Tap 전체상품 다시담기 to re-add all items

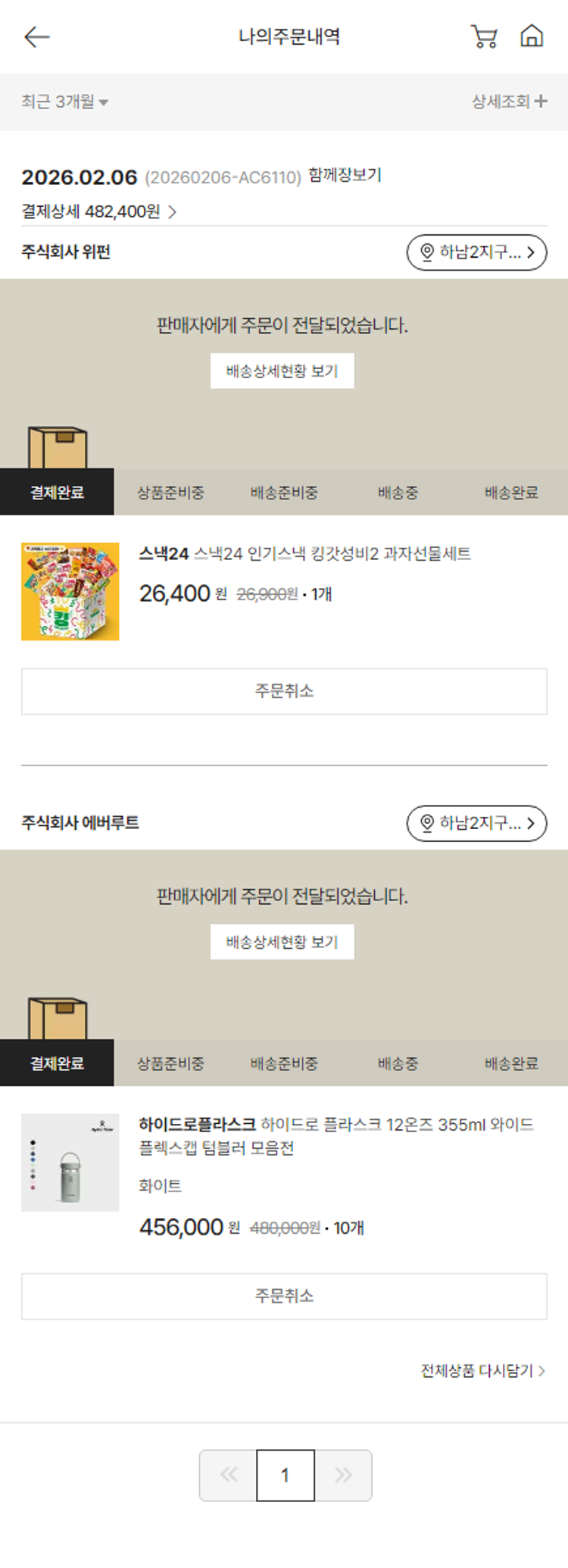[482, 1370]
